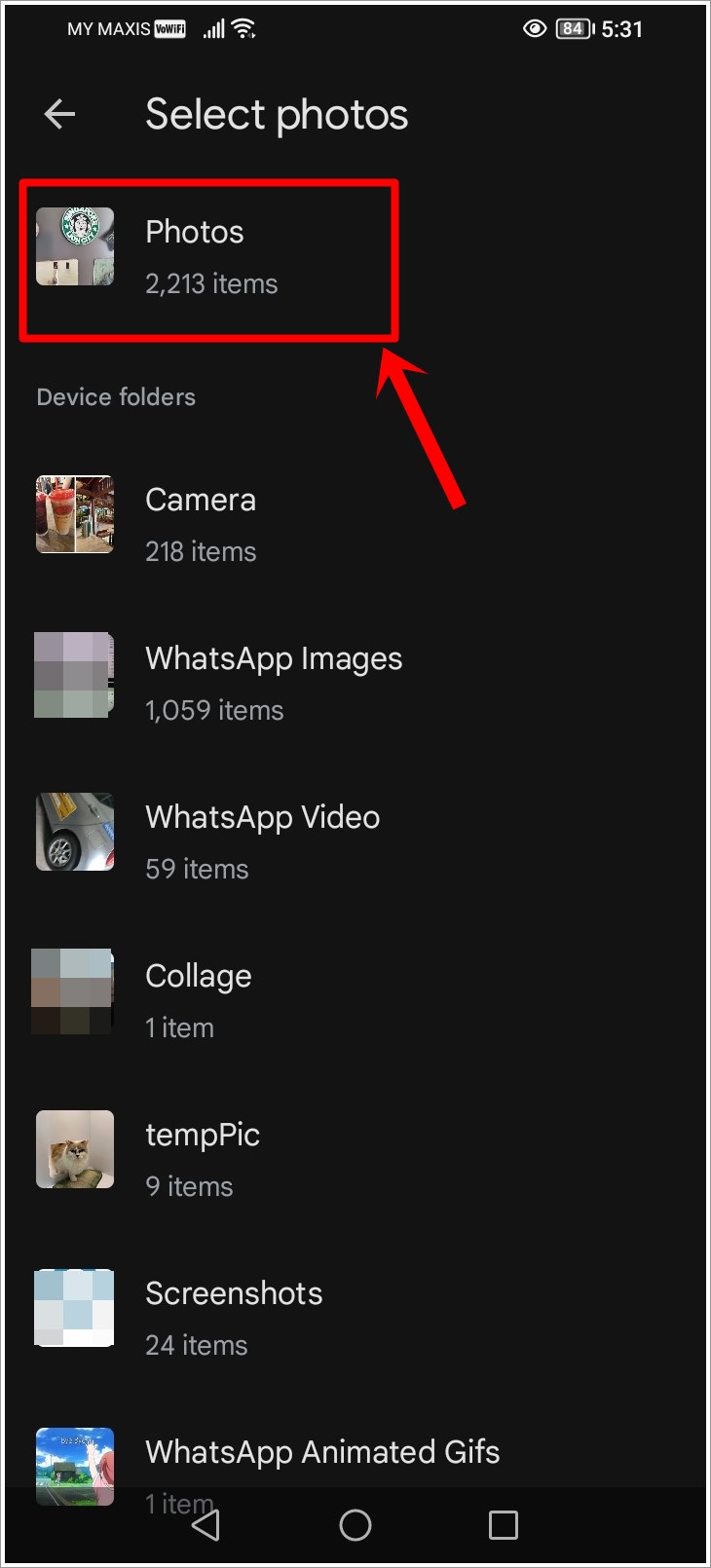711x1568 pixels.
Task: Tap the battery indicator showing 84
Action: [573, 28]
